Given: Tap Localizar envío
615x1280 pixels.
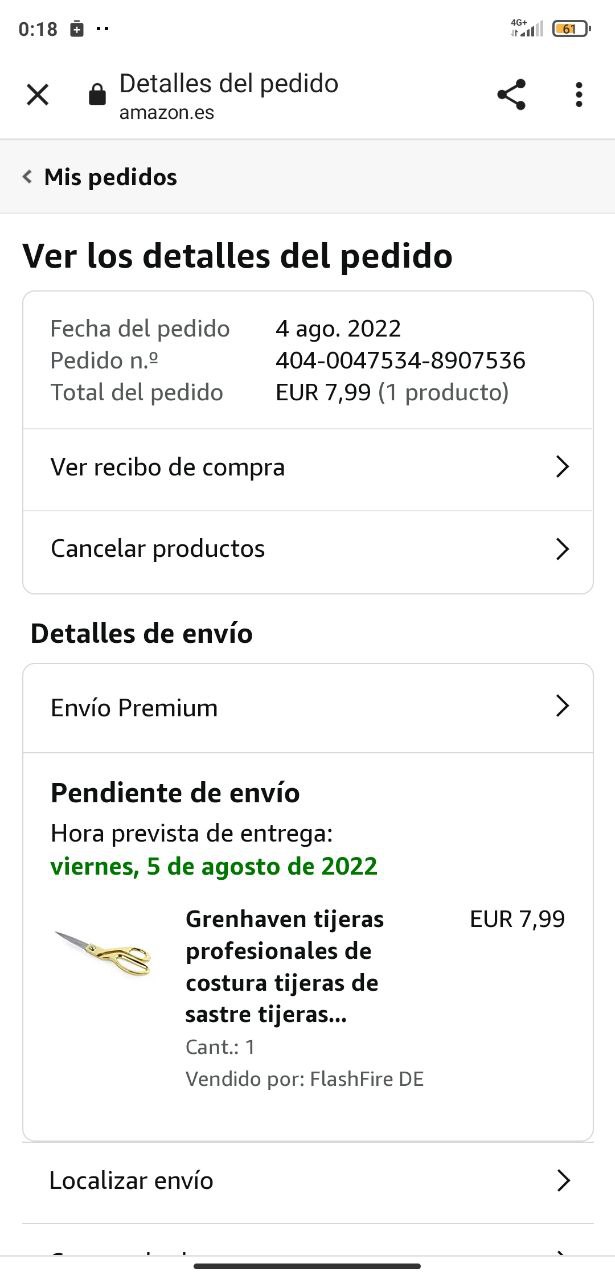Looking at the screenshot, I should point(308,1181).
